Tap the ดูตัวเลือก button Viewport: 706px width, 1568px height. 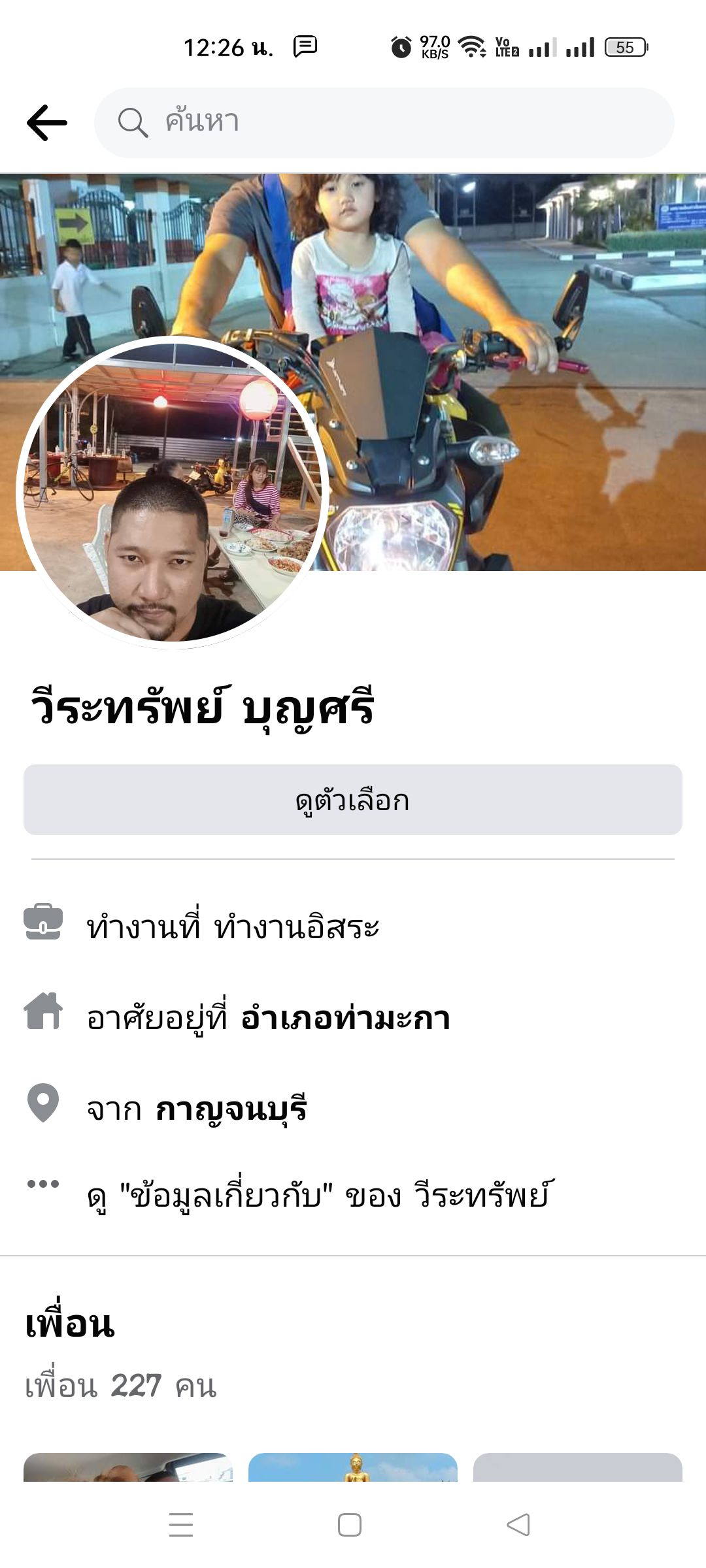point(353,800)
